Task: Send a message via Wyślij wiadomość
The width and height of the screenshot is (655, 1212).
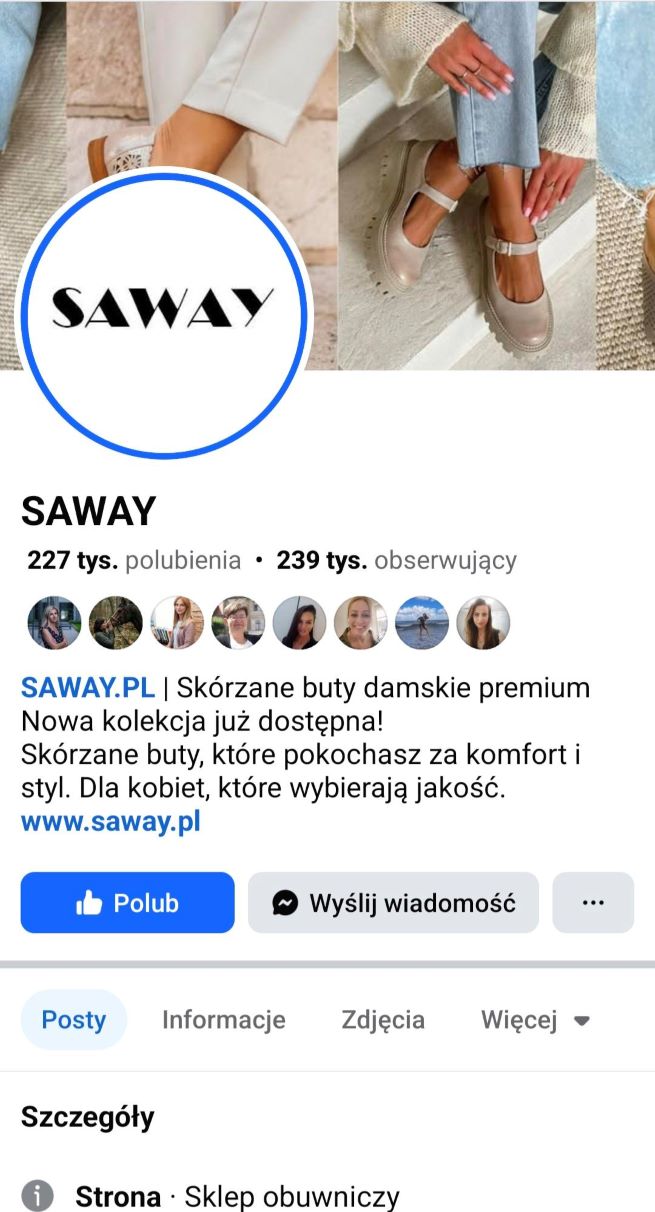Action: 393,903
